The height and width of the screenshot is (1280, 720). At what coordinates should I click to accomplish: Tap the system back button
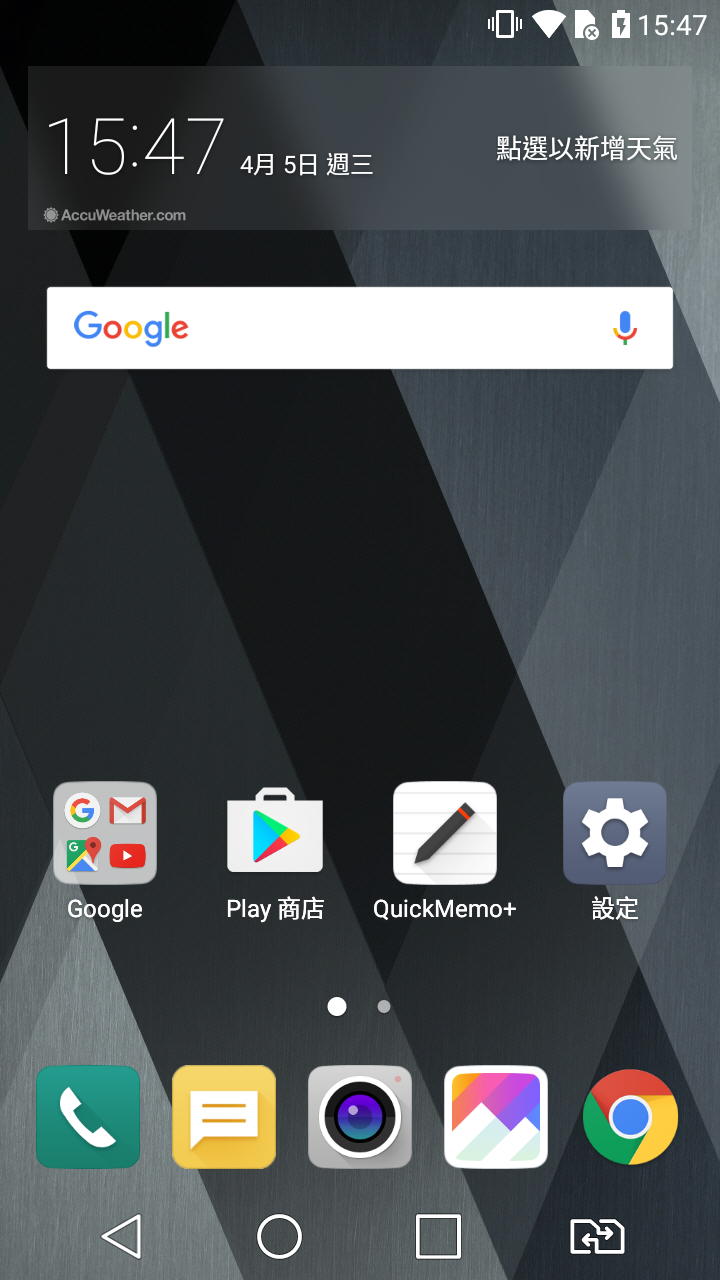122,1237
